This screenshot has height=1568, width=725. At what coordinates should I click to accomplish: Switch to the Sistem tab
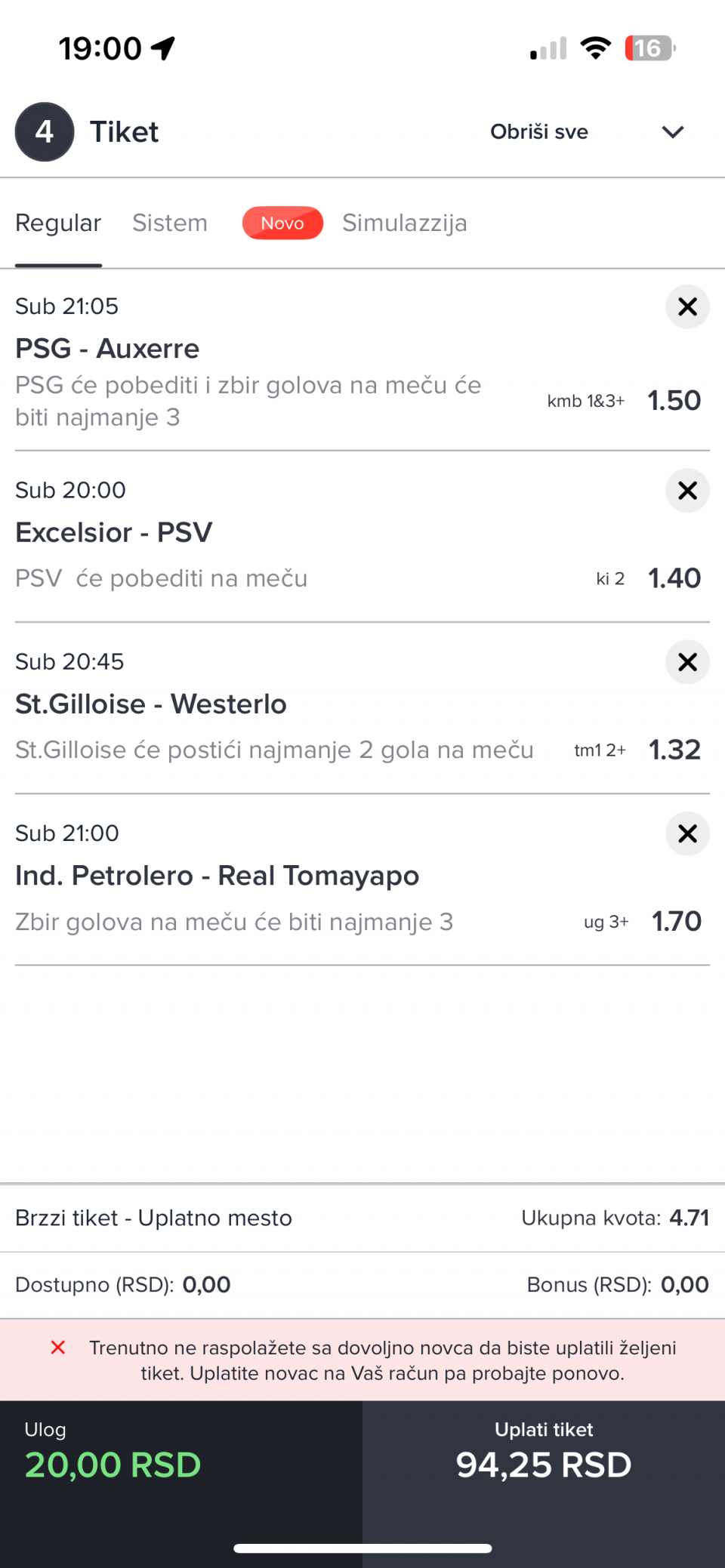coord(170,223)
